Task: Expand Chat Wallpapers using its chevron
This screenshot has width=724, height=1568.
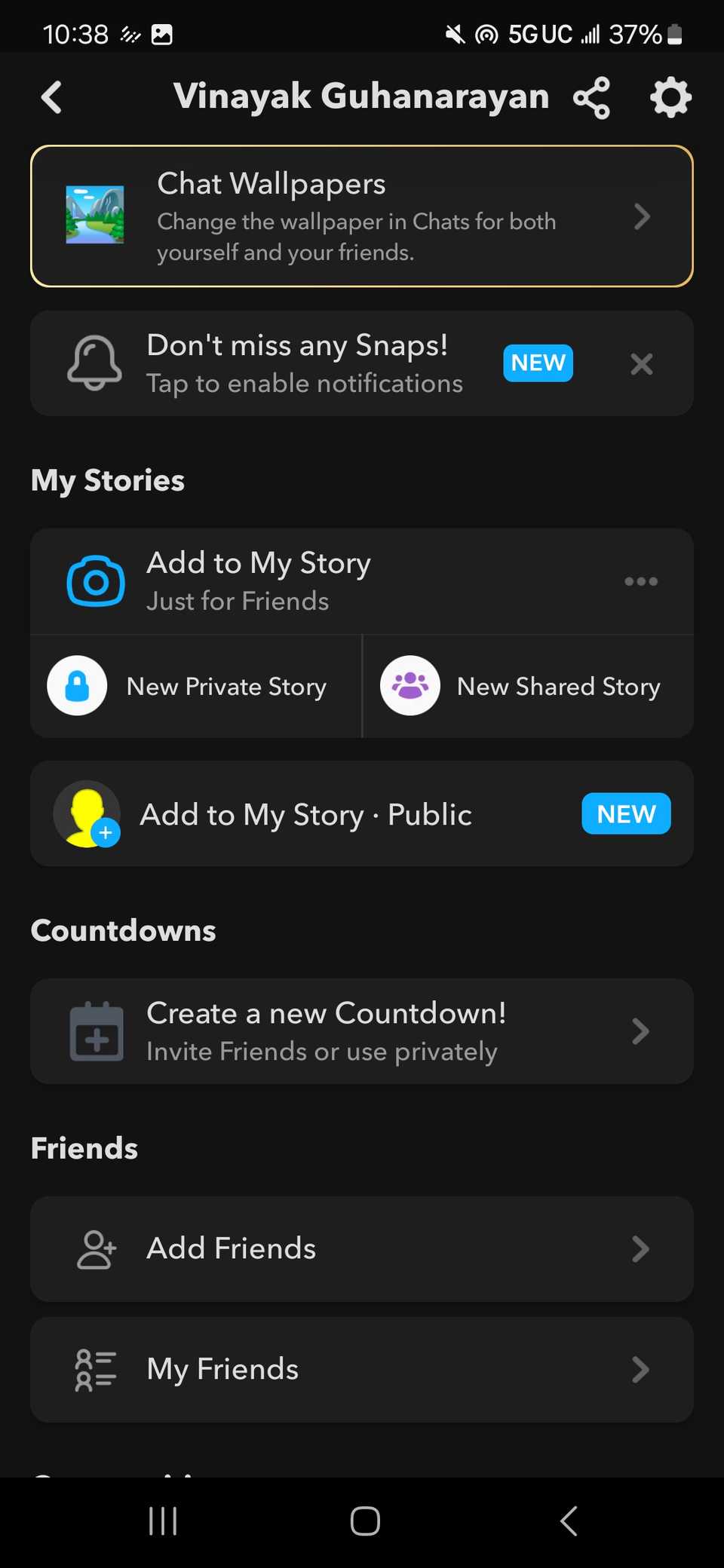Action: tap(643, 217)
